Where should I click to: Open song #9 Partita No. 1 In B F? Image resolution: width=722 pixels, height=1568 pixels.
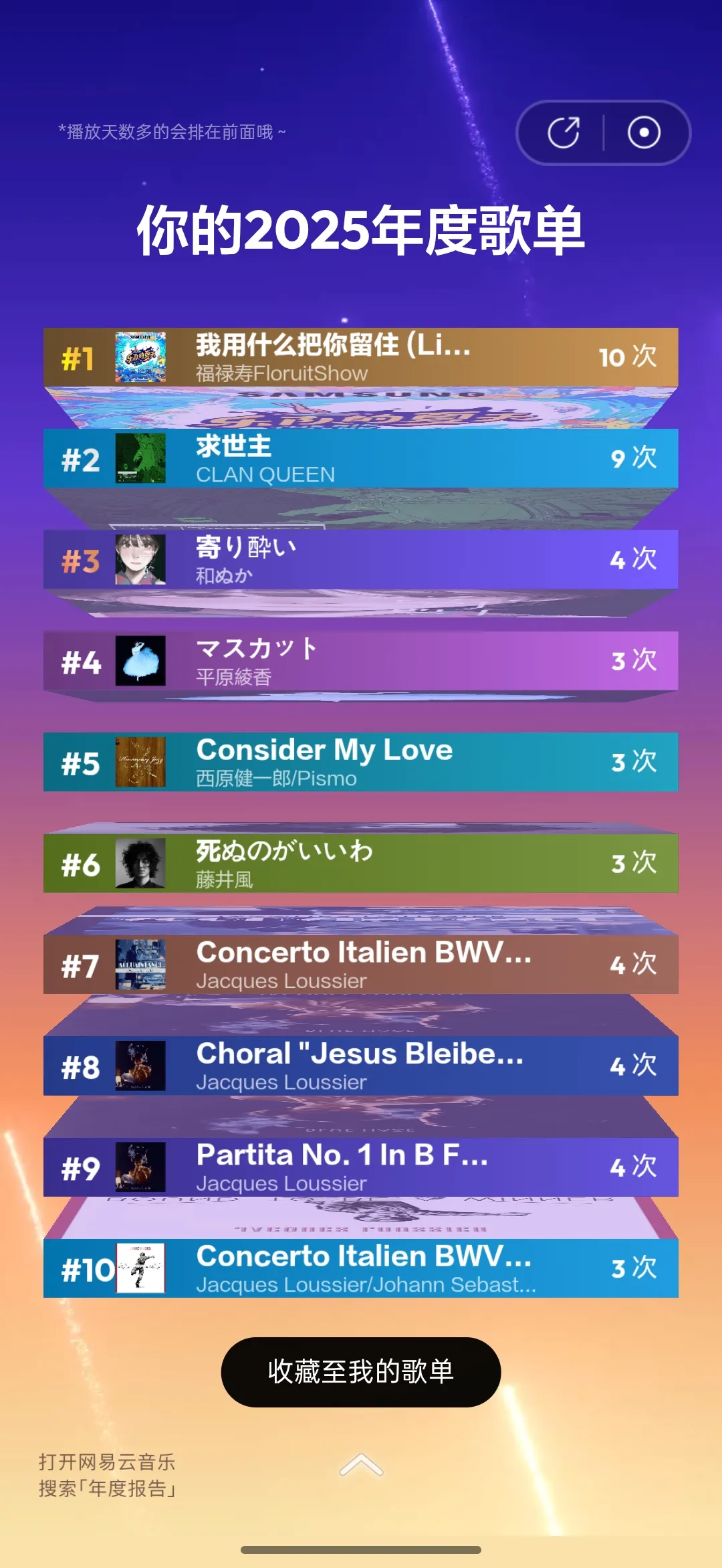(360, 1167)
